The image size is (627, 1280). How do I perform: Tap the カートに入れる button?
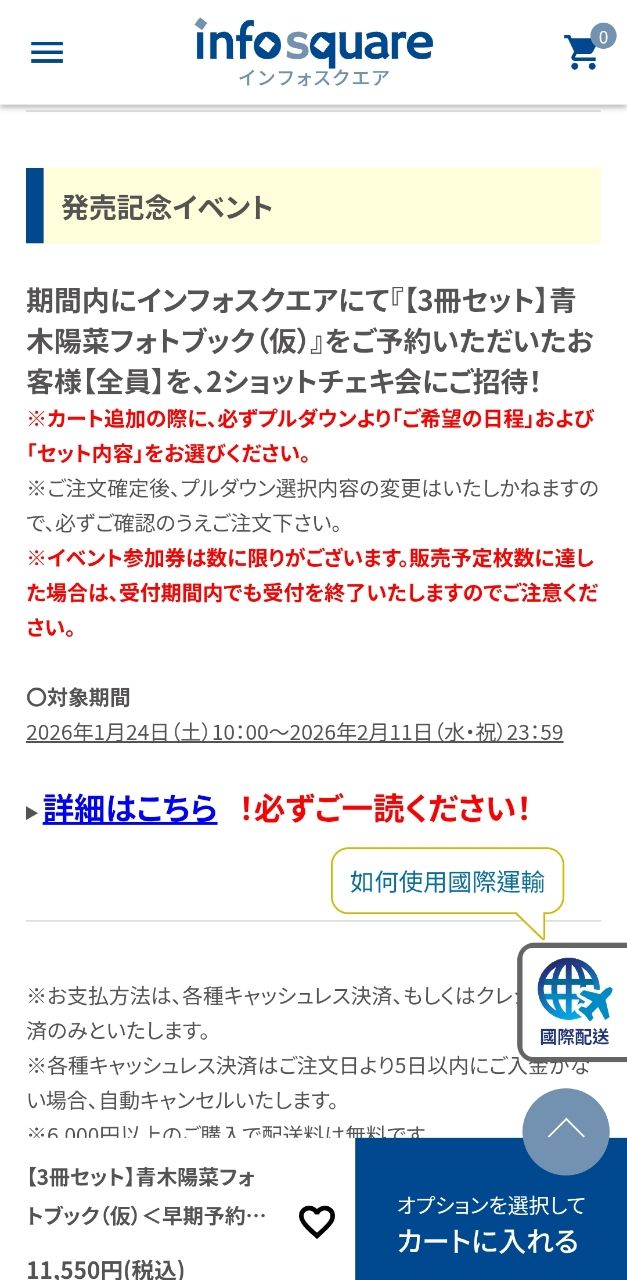490,1224
